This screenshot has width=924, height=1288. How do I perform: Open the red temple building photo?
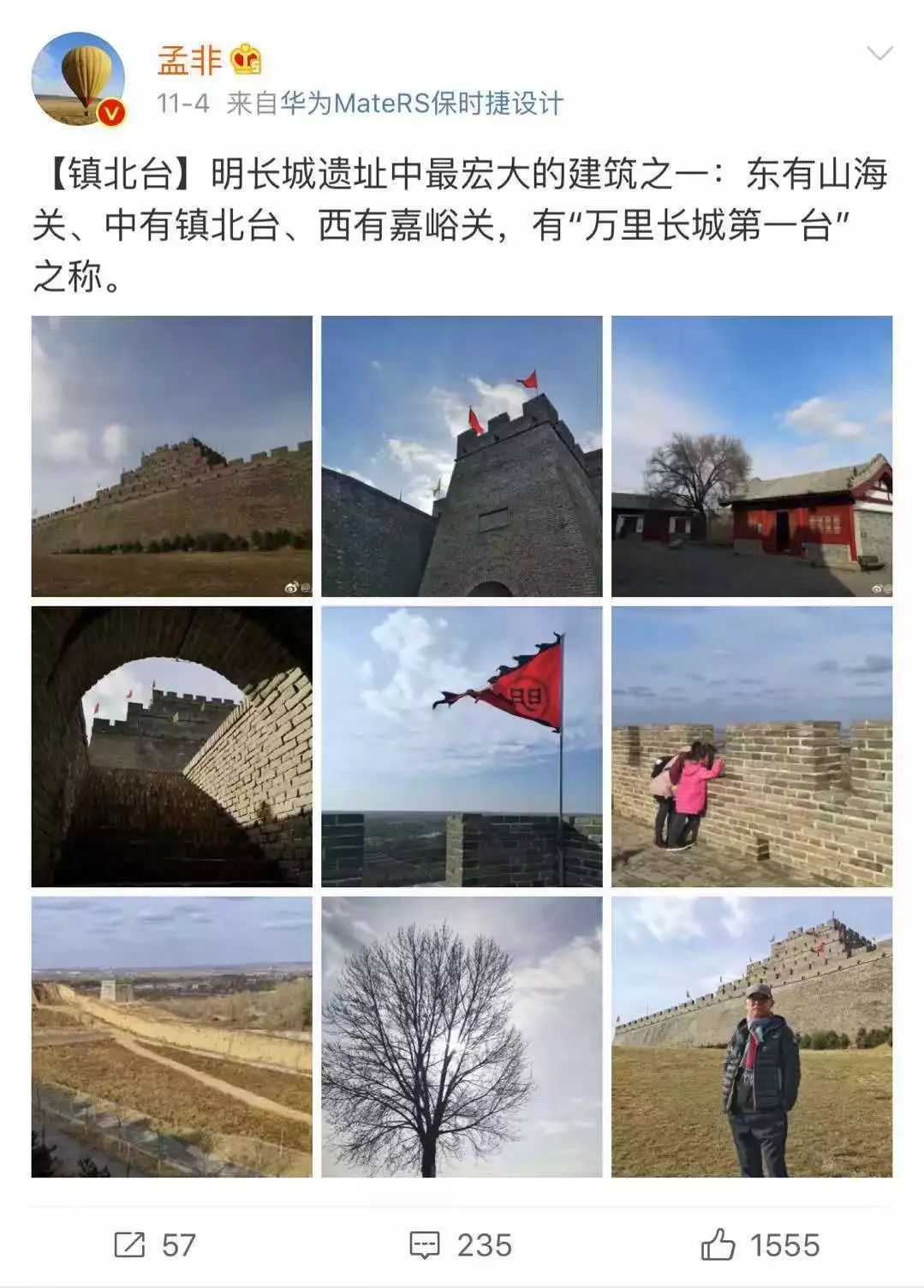coord(752,456)
